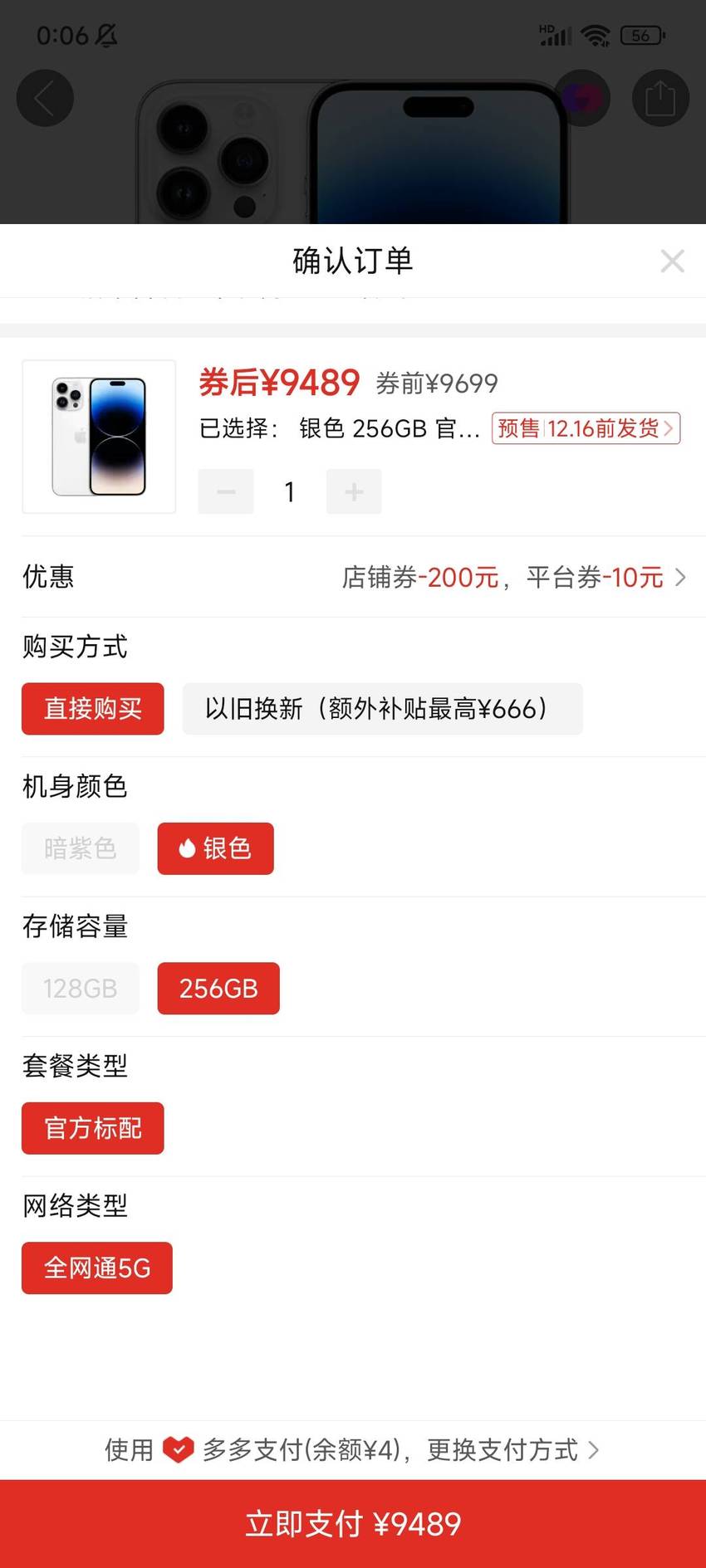
Task: Open the 优惠 coupon details row
Action: point(353,577)
